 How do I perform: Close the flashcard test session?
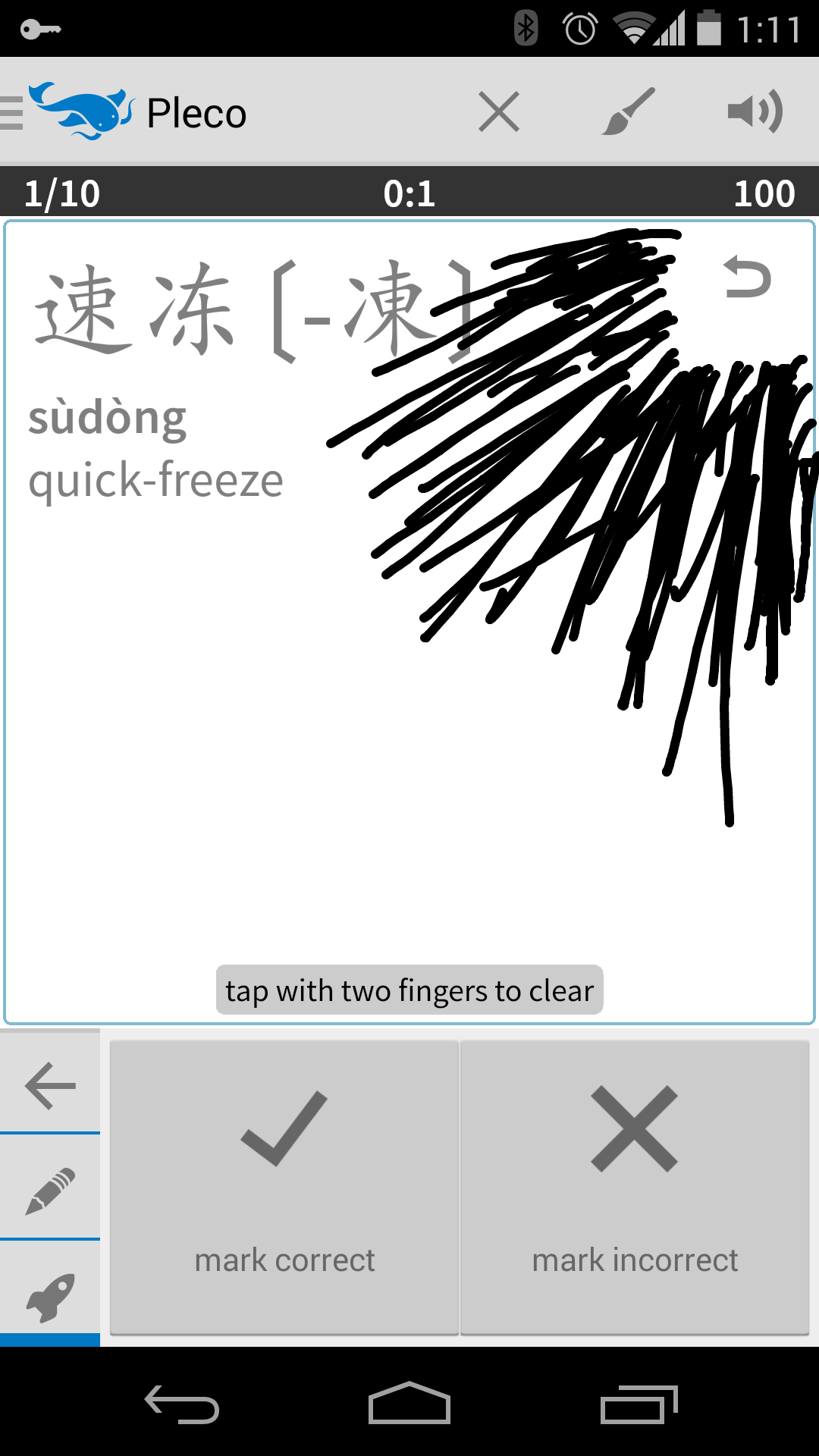point(499,112)
